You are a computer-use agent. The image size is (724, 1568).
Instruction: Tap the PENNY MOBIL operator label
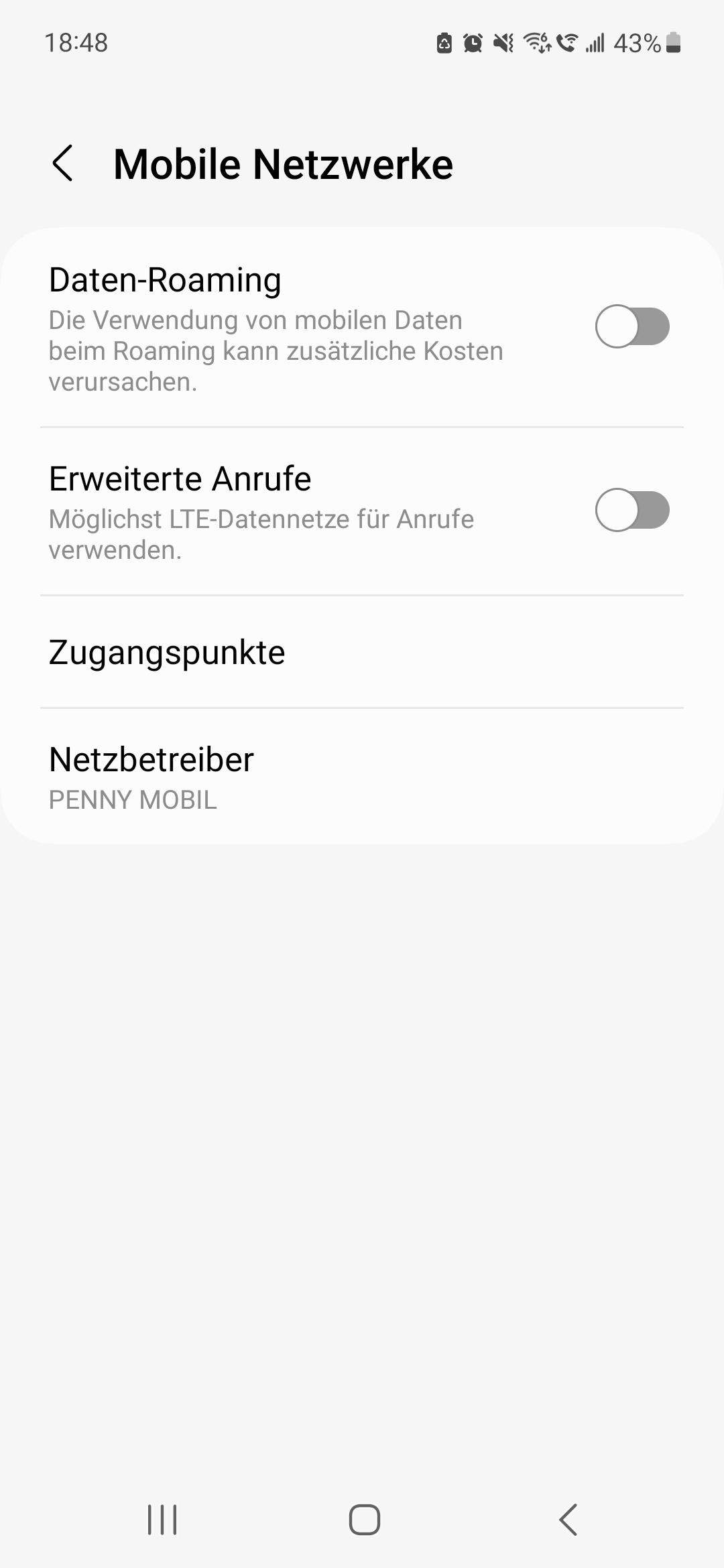click(133, 800)
